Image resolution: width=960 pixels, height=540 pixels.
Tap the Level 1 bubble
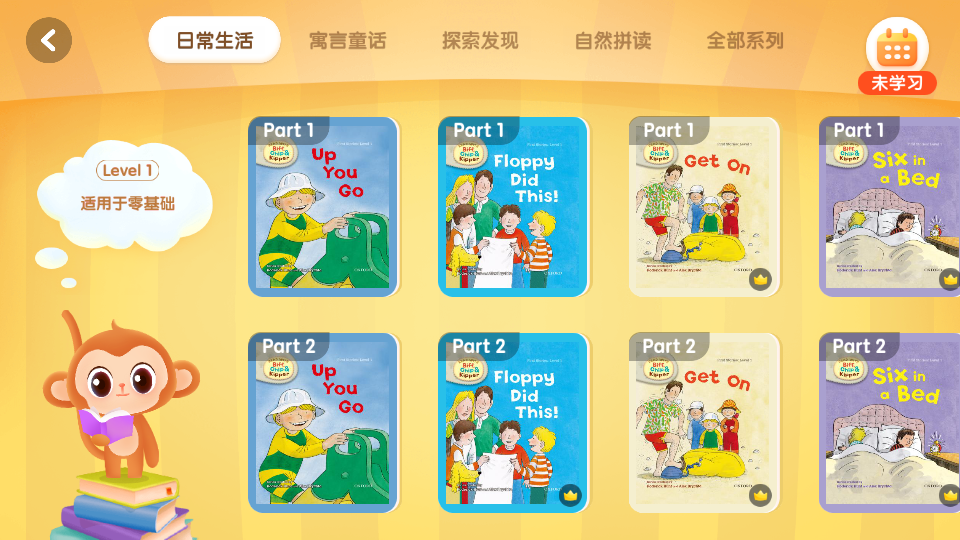click(127, 187)
